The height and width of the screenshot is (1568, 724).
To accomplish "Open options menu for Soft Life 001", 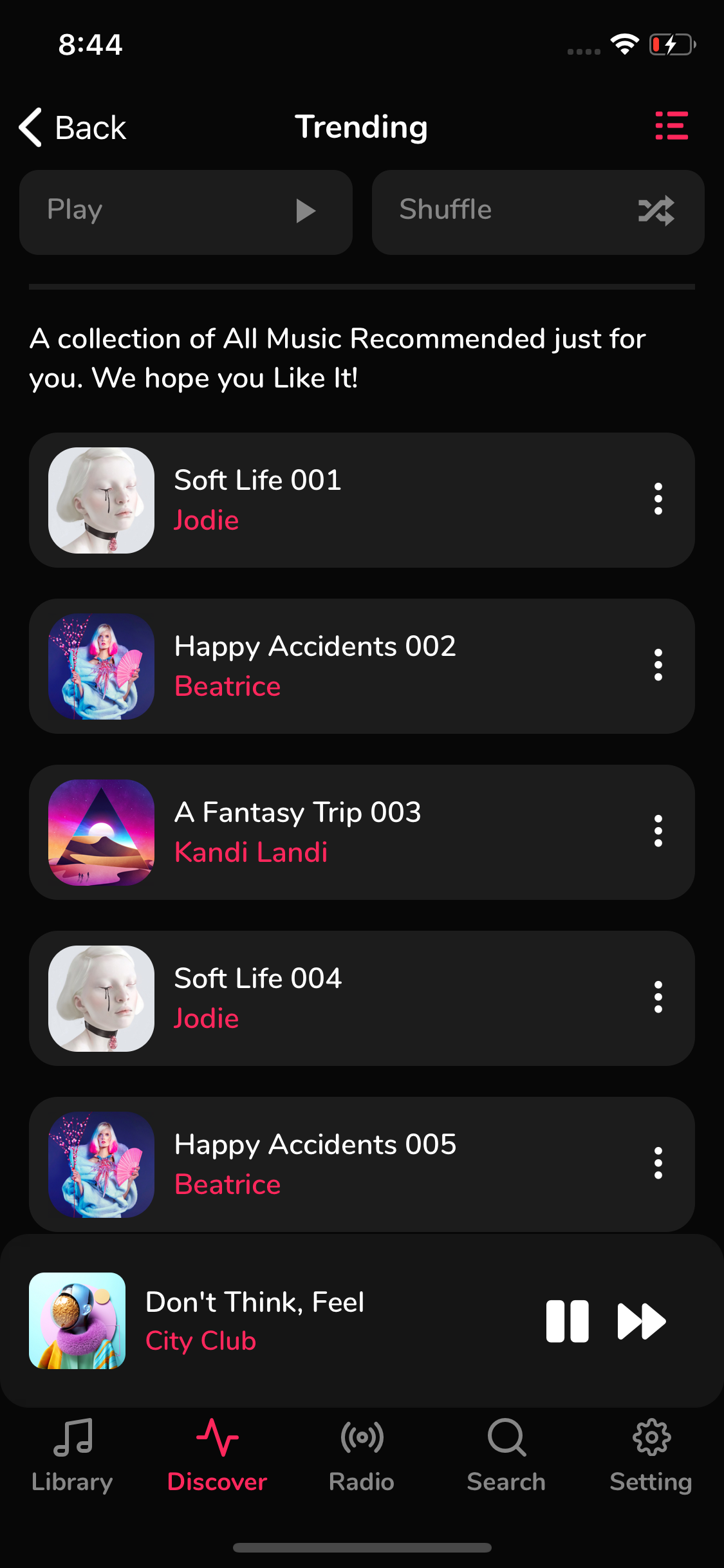I will (x=658, y=499).
